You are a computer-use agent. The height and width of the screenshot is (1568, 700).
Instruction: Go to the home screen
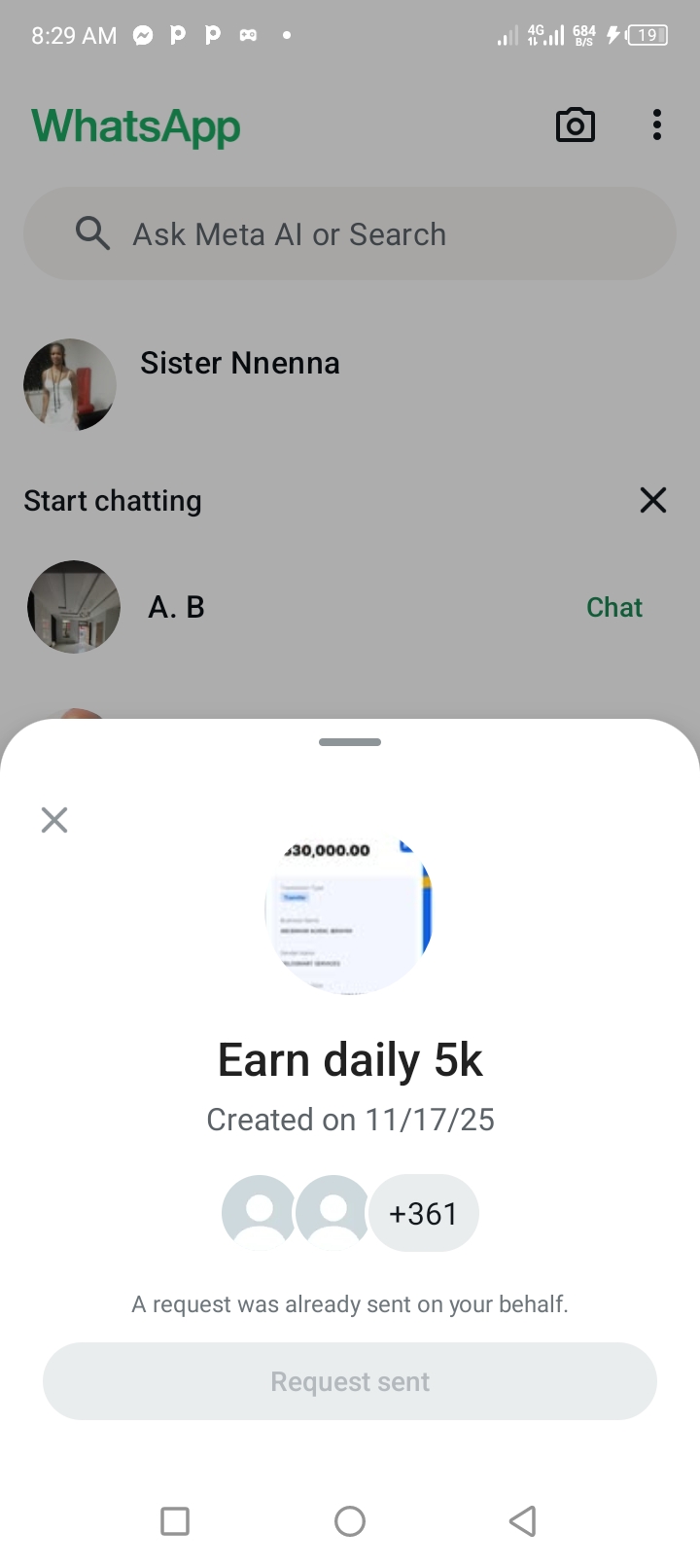coord(350,1520)
